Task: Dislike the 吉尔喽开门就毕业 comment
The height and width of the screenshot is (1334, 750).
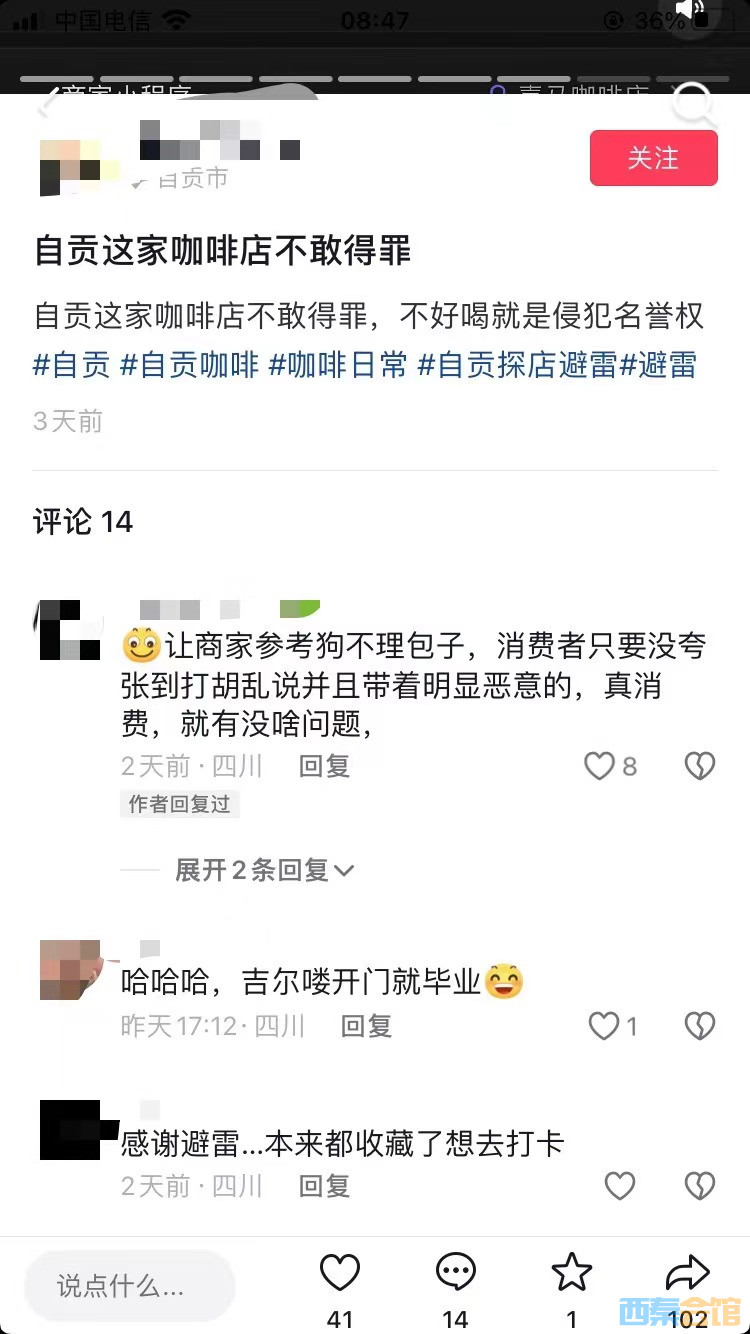Action: (x=699, y=1026)
